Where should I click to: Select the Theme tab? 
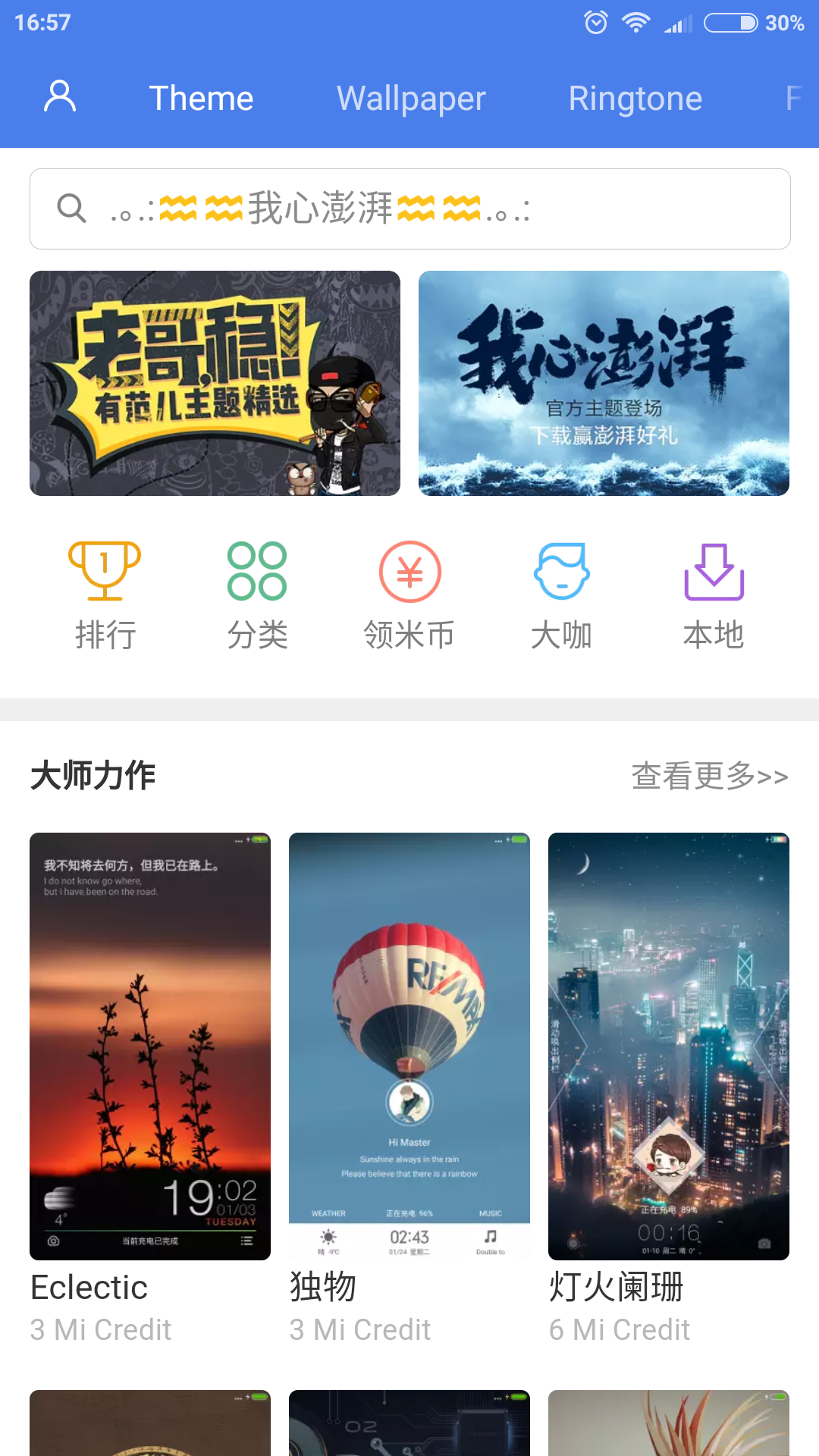[201, 99]
